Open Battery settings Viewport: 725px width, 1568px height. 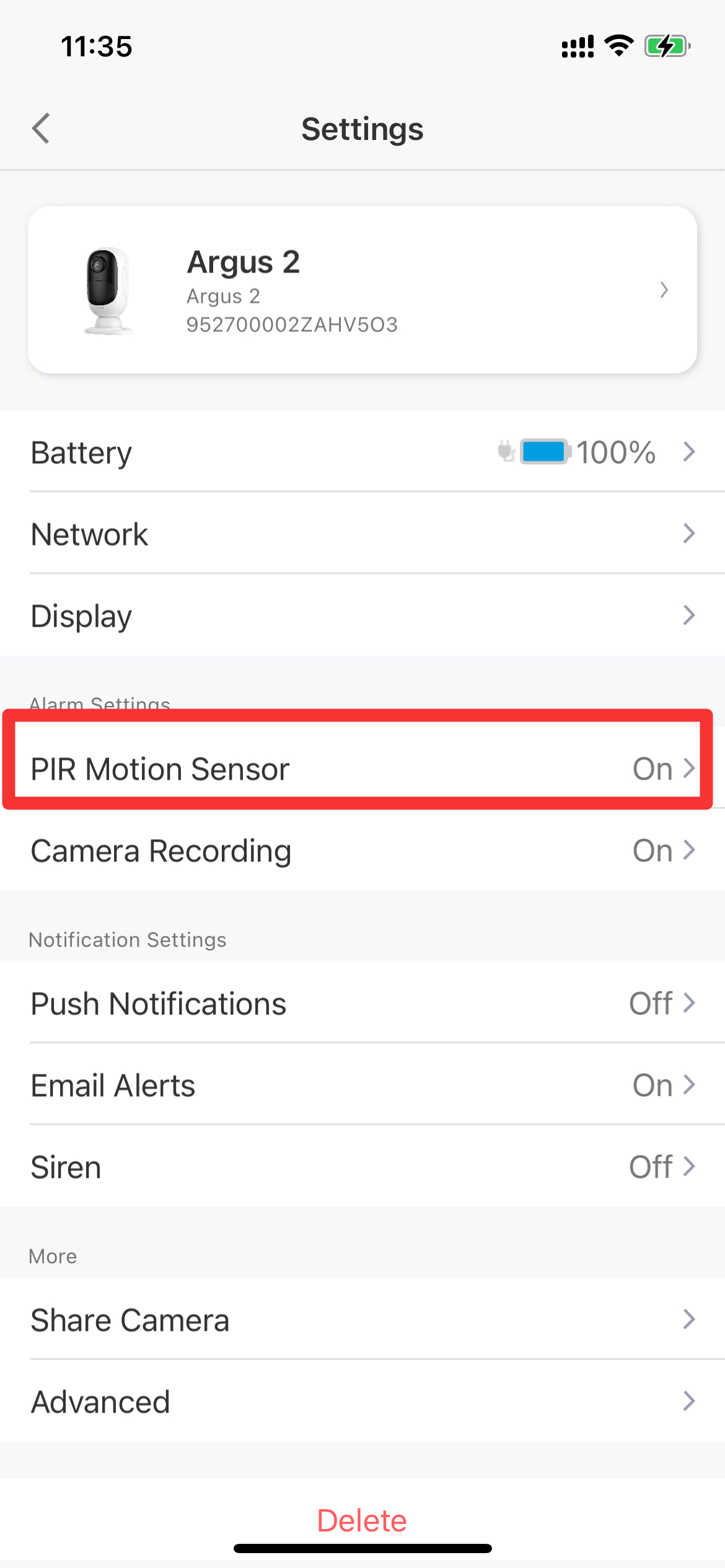[362, 451]
